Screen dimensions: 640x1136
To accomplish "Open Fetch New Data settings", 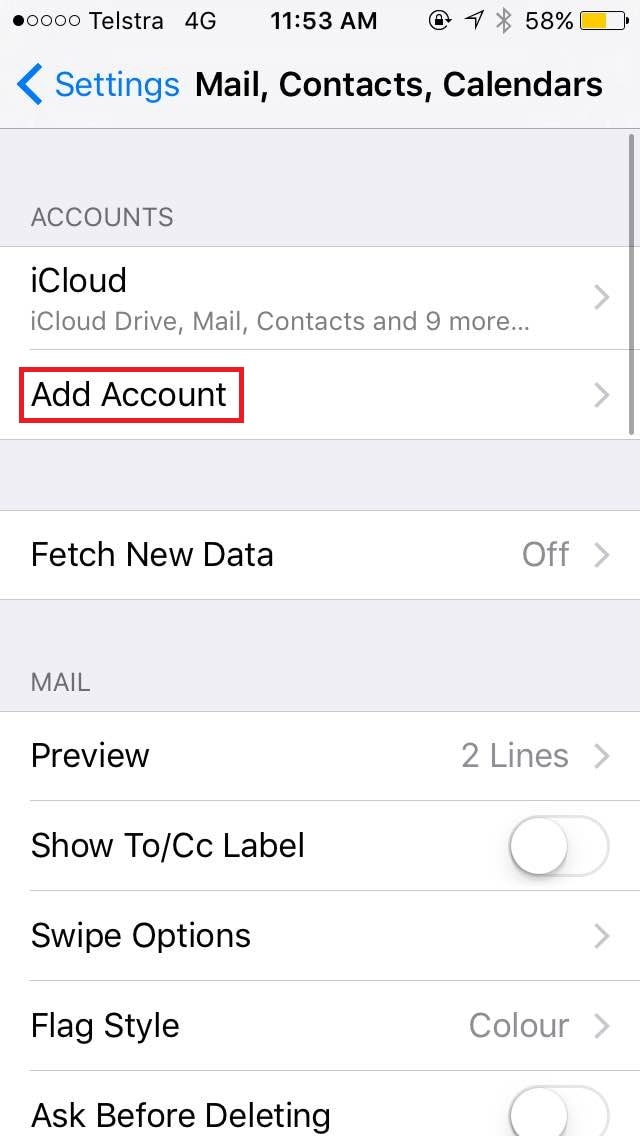I will (320, 555).
